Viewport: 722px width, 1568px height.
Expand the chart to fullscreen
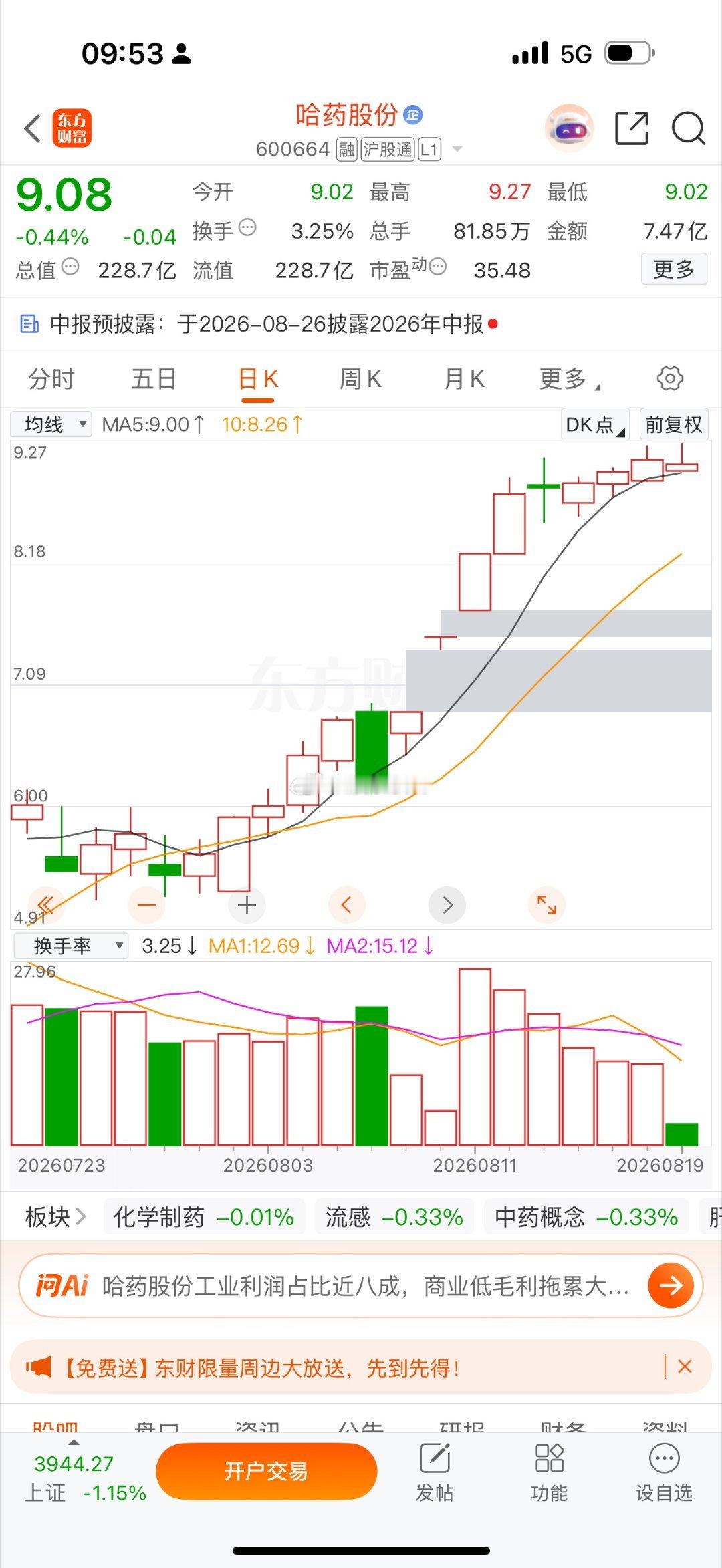tap(547, 906)
